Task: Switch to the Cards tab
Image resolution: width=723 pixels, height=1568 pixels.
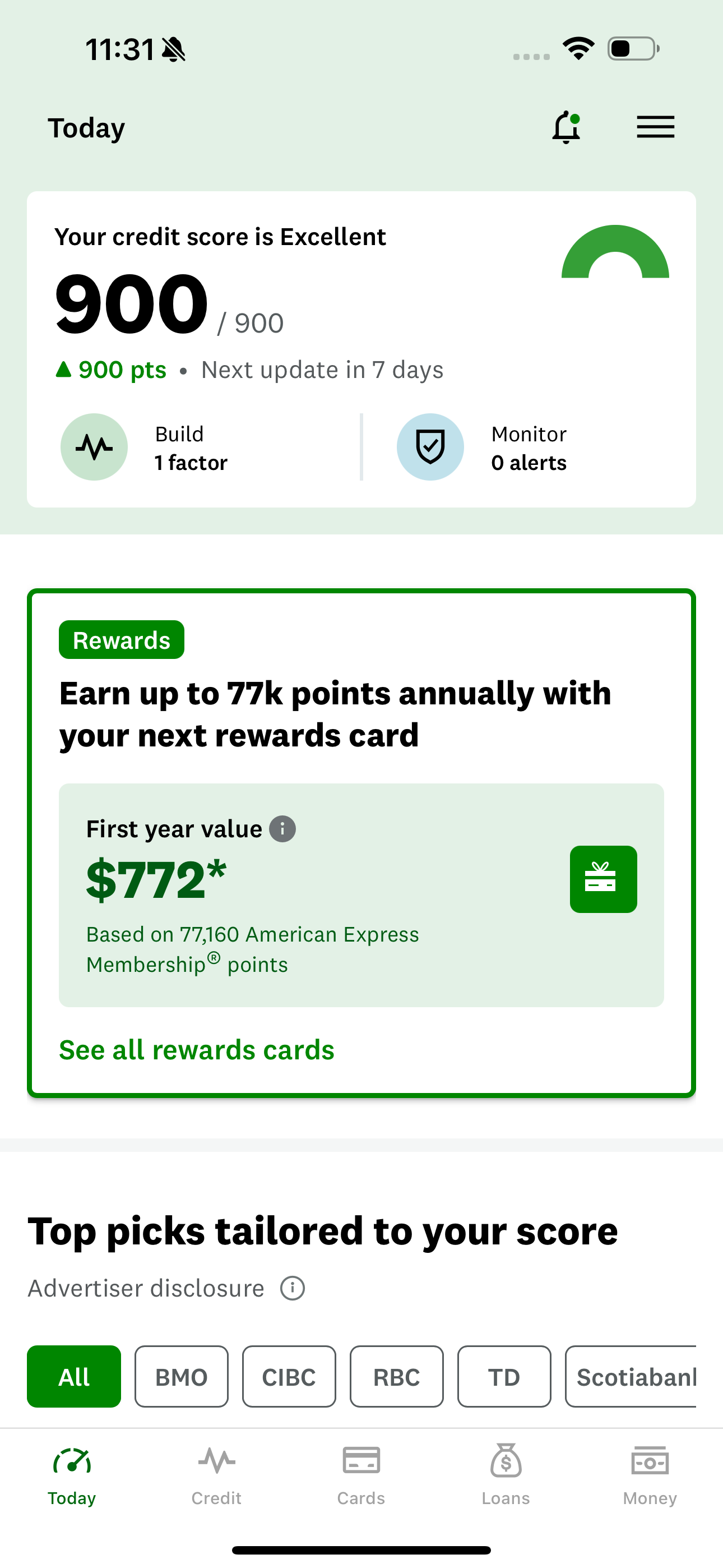Action: coord(361,1474)
